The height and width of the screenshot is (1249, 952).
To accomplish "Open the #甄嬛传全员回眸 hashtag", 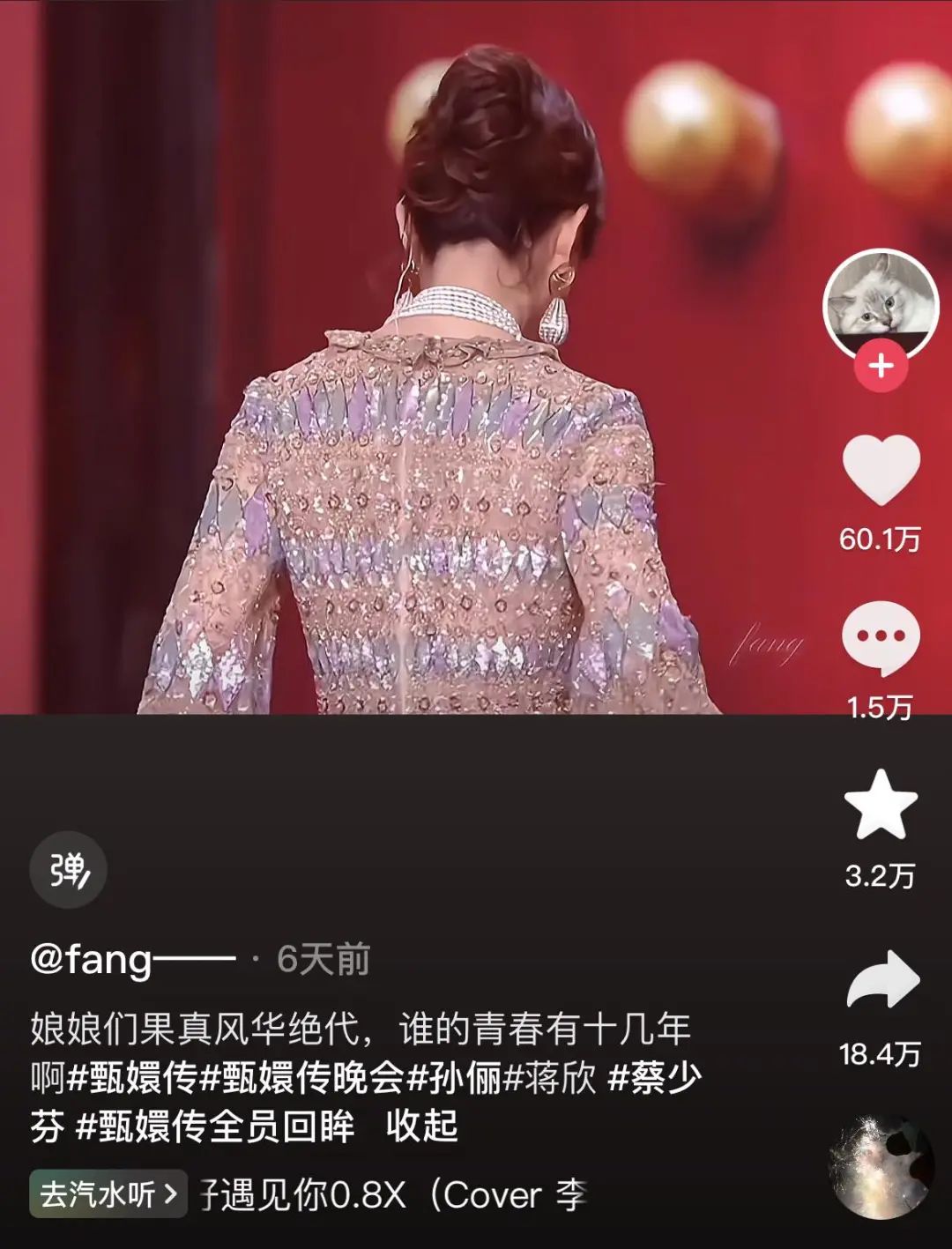I will tap(216, 1126).
